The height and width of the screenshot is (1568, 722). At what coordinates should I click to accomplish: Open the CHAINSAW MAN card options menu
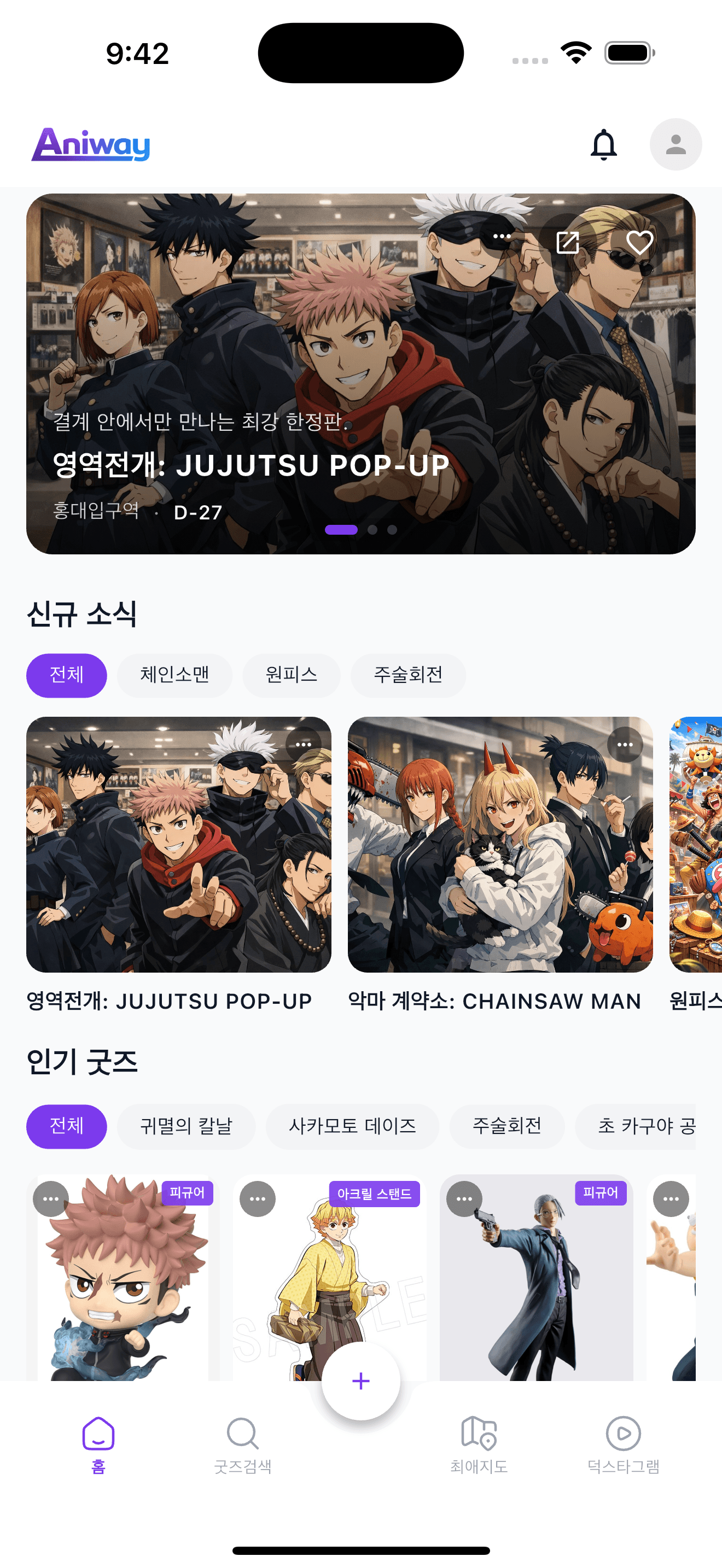pos(624,744)
